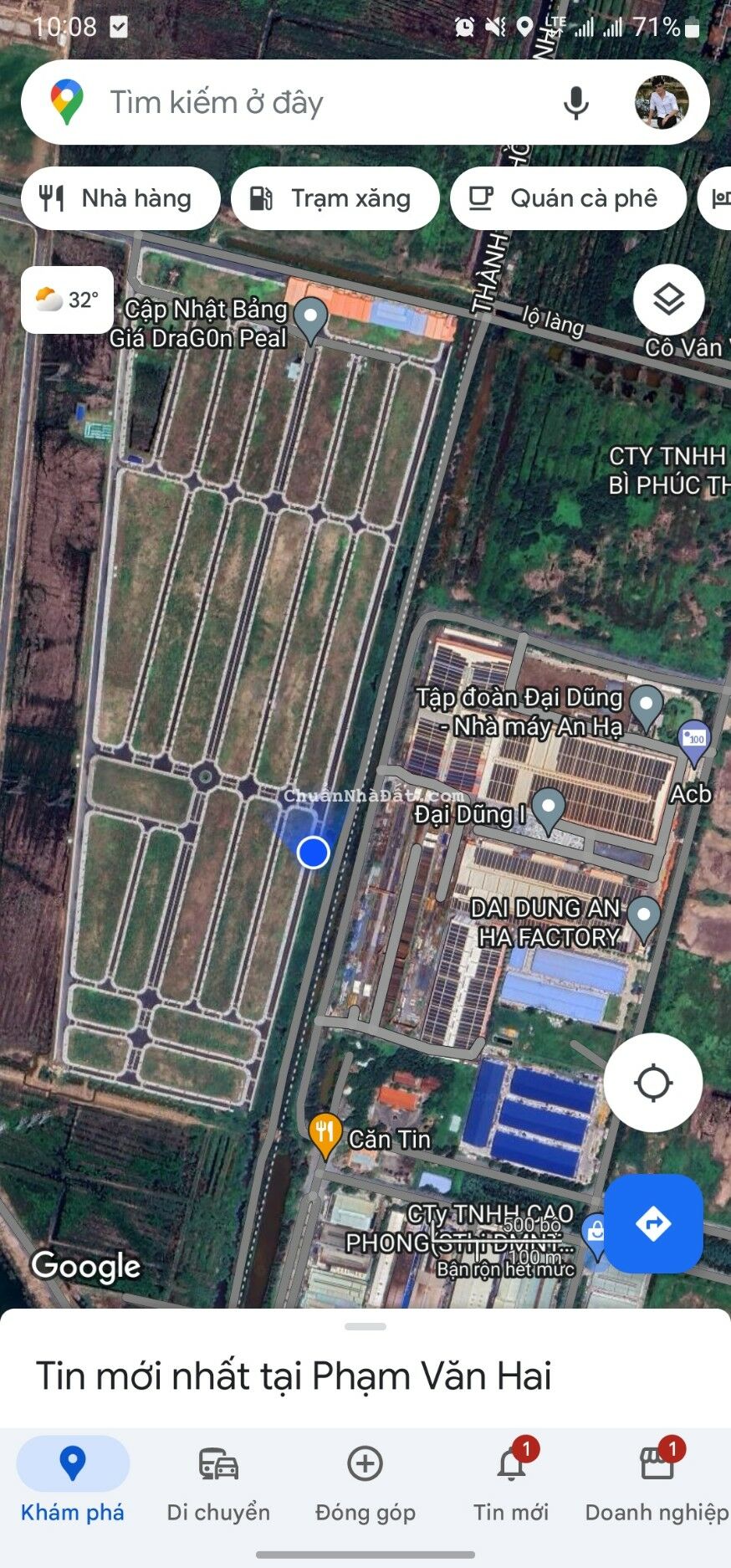Tap the voice search microphone
This screenshot has width=731, height=1568.
click(576, 102)
